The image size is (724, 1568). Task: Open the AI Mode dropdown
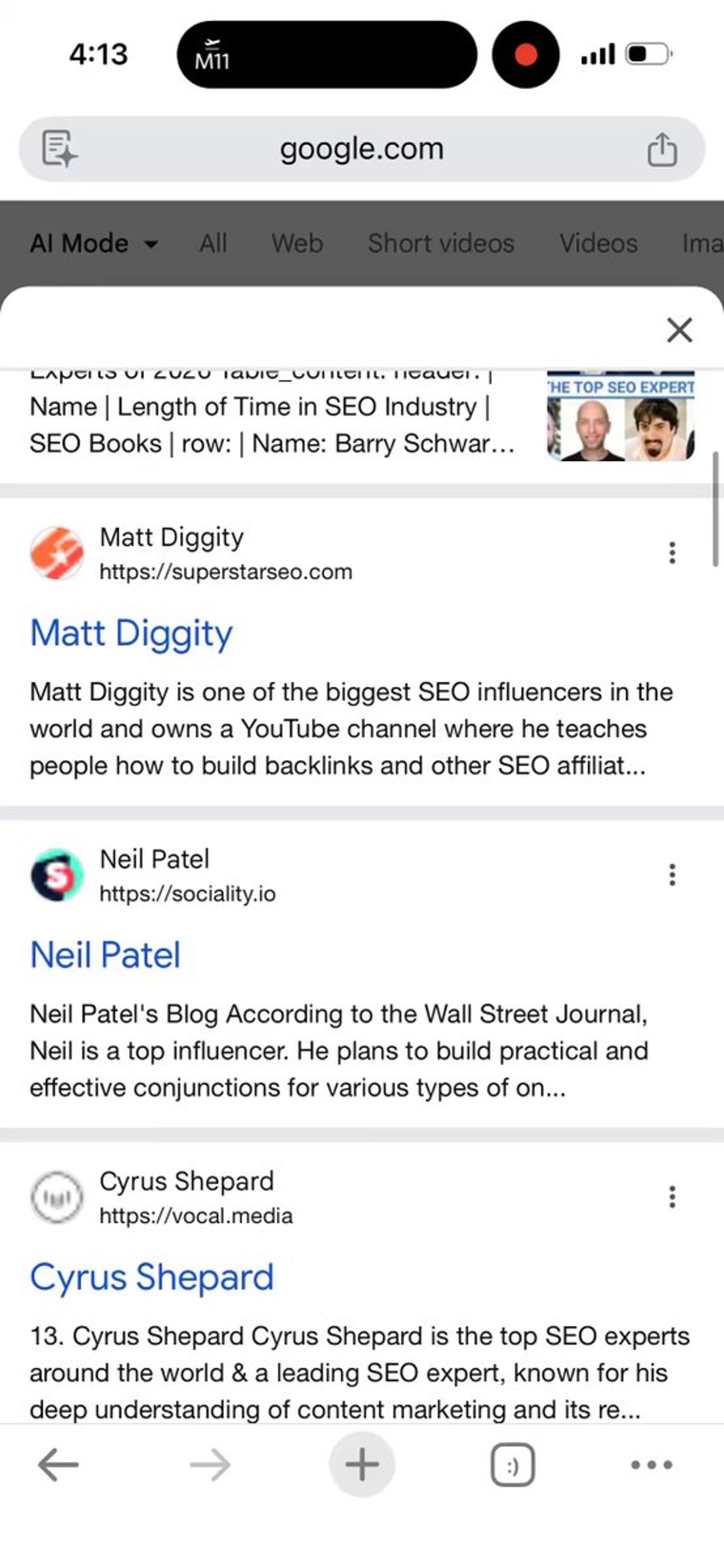click(92, 243)
